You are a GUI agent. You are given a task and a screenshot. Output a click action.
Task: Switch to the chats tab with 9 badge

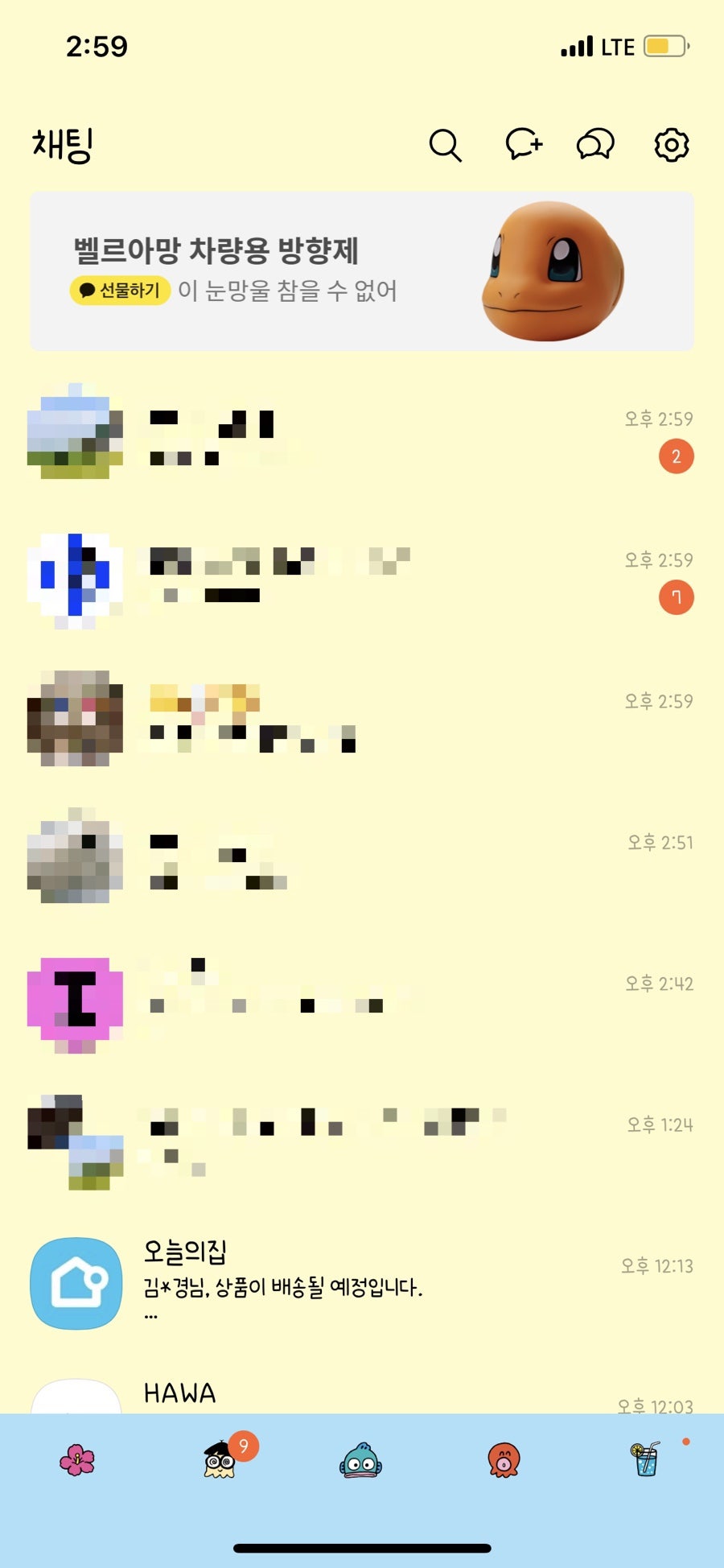220,1460
